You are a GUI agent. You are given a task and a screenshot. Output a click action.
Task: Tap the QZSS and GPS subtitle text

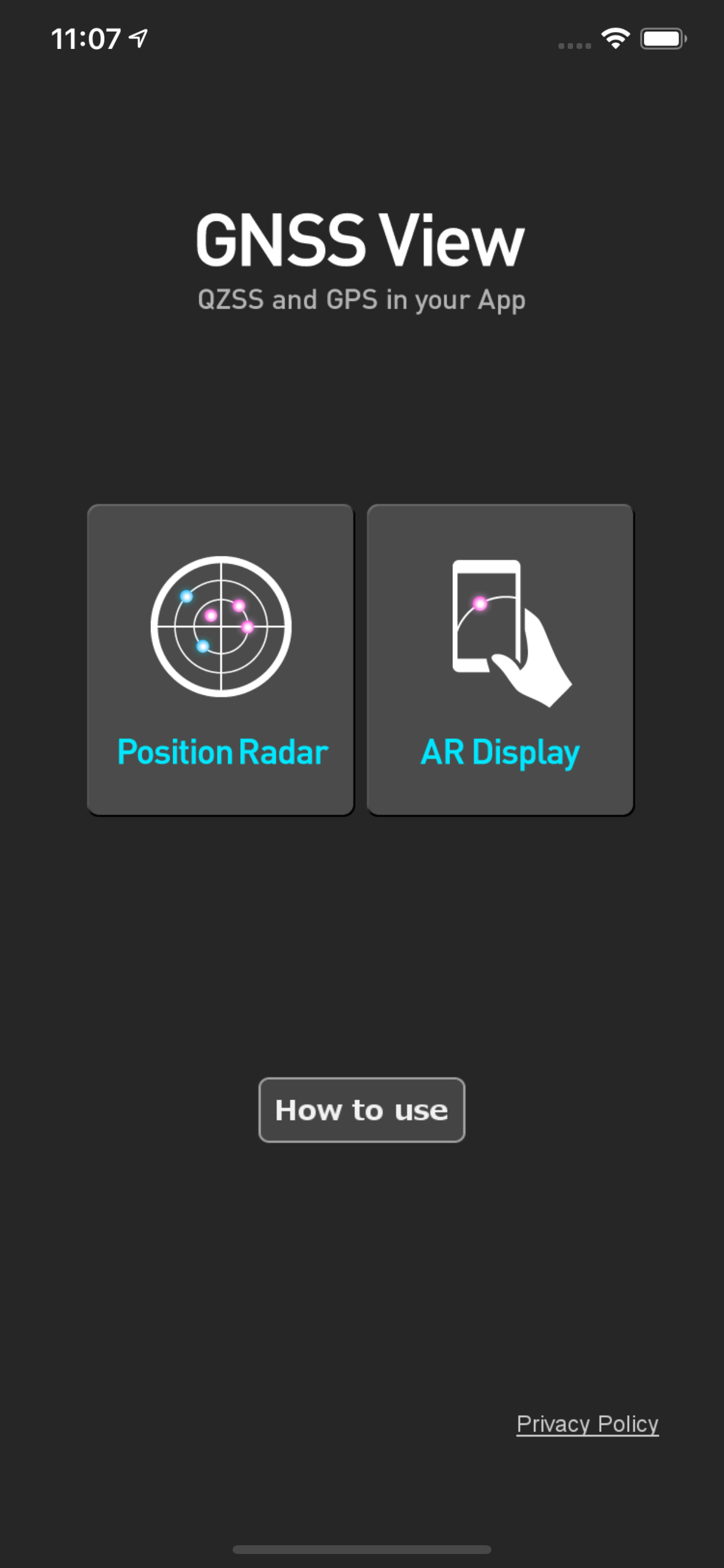tap(361, 299)
